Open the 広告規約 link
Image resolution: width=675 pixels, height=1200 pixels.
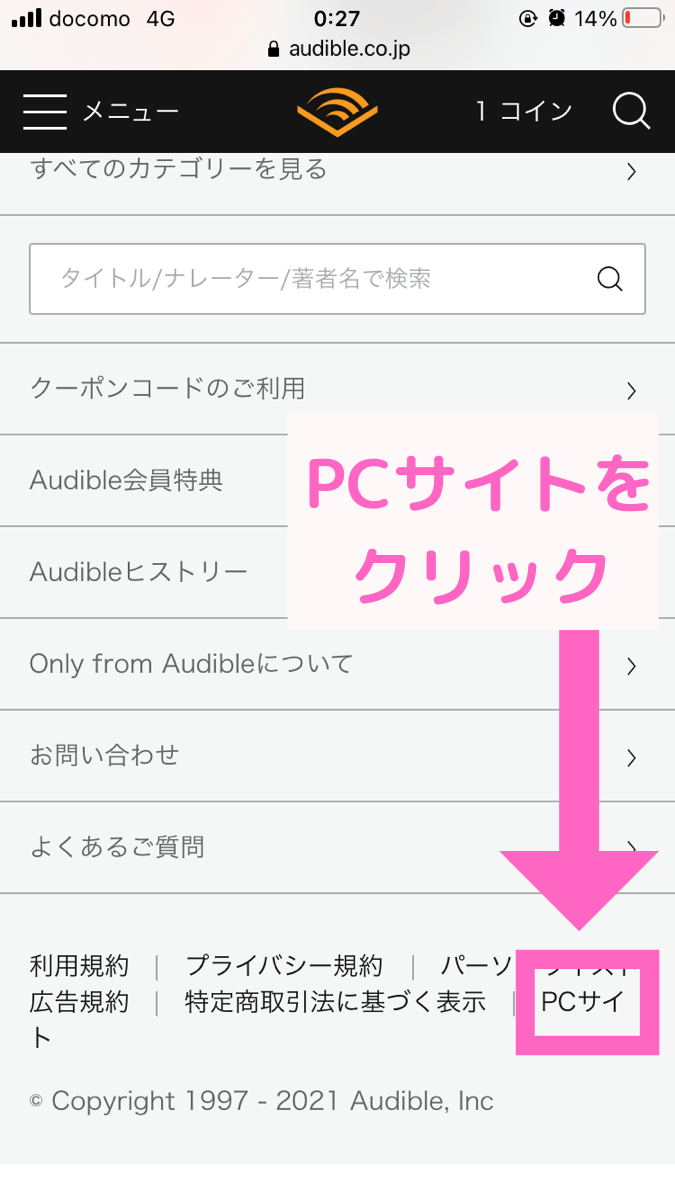[x=79, y=1001]
